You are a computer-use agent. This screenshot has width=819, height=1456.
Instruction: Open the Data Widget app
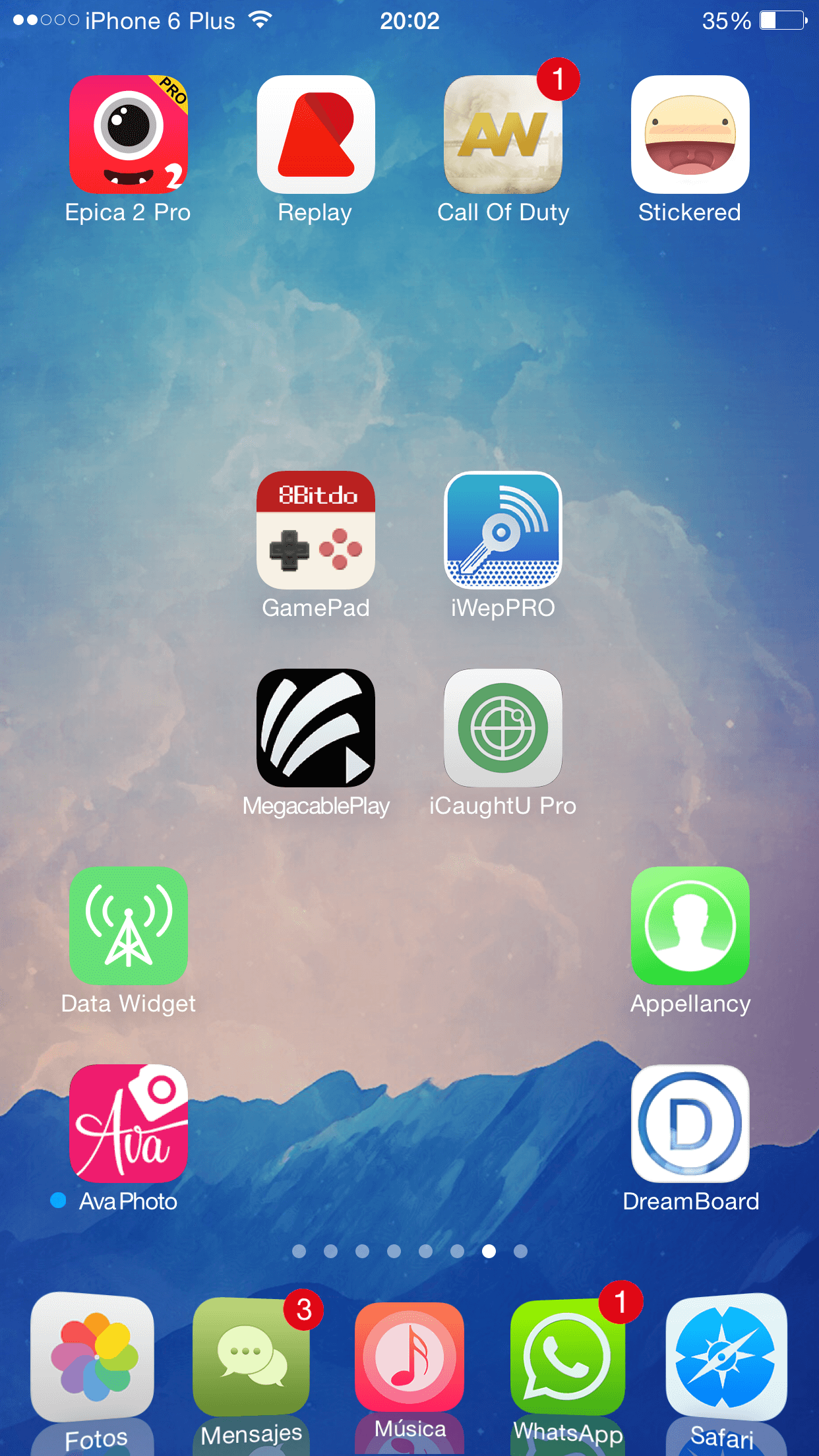(x=129, y=926)
